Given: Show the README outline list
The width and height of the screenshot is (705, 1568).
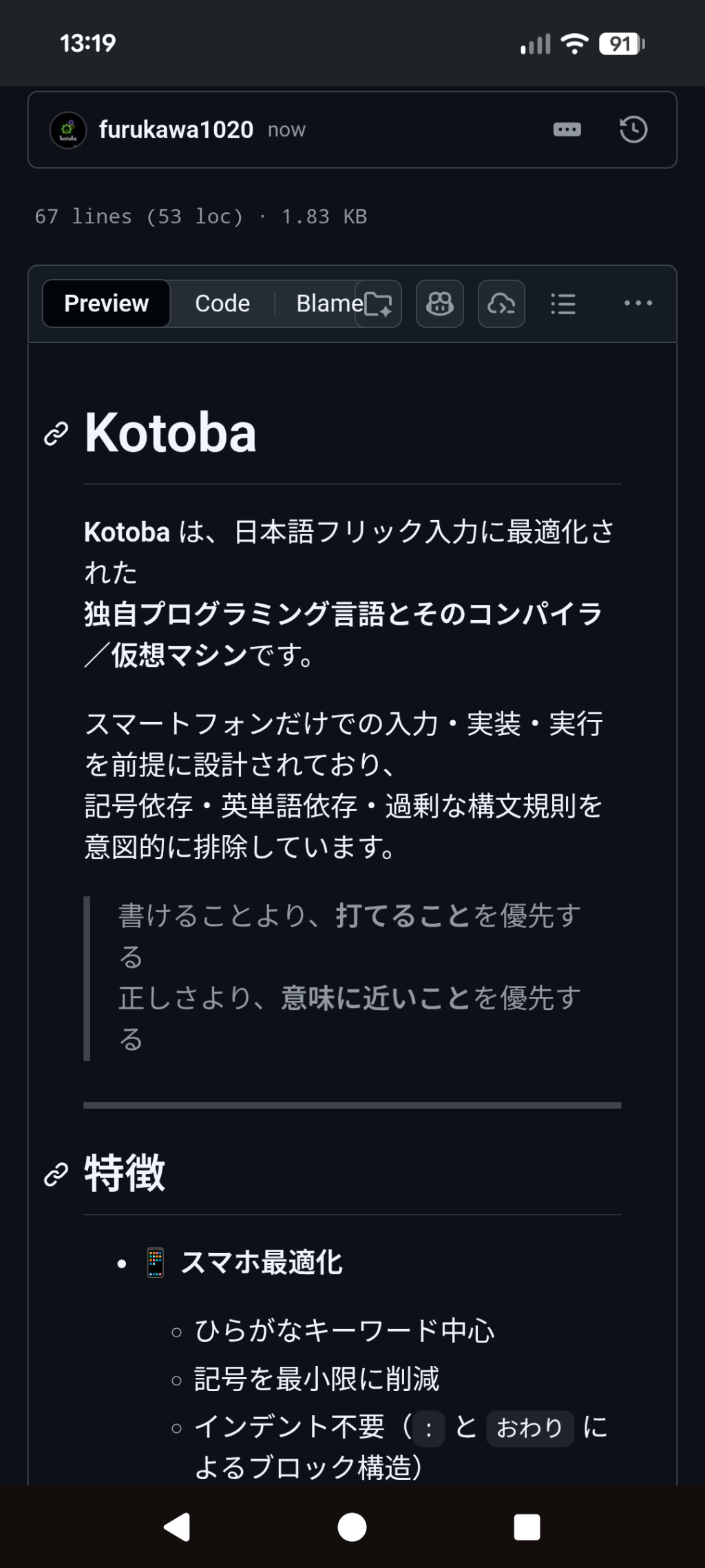Looking at the screenshot, I should [563, 303].
